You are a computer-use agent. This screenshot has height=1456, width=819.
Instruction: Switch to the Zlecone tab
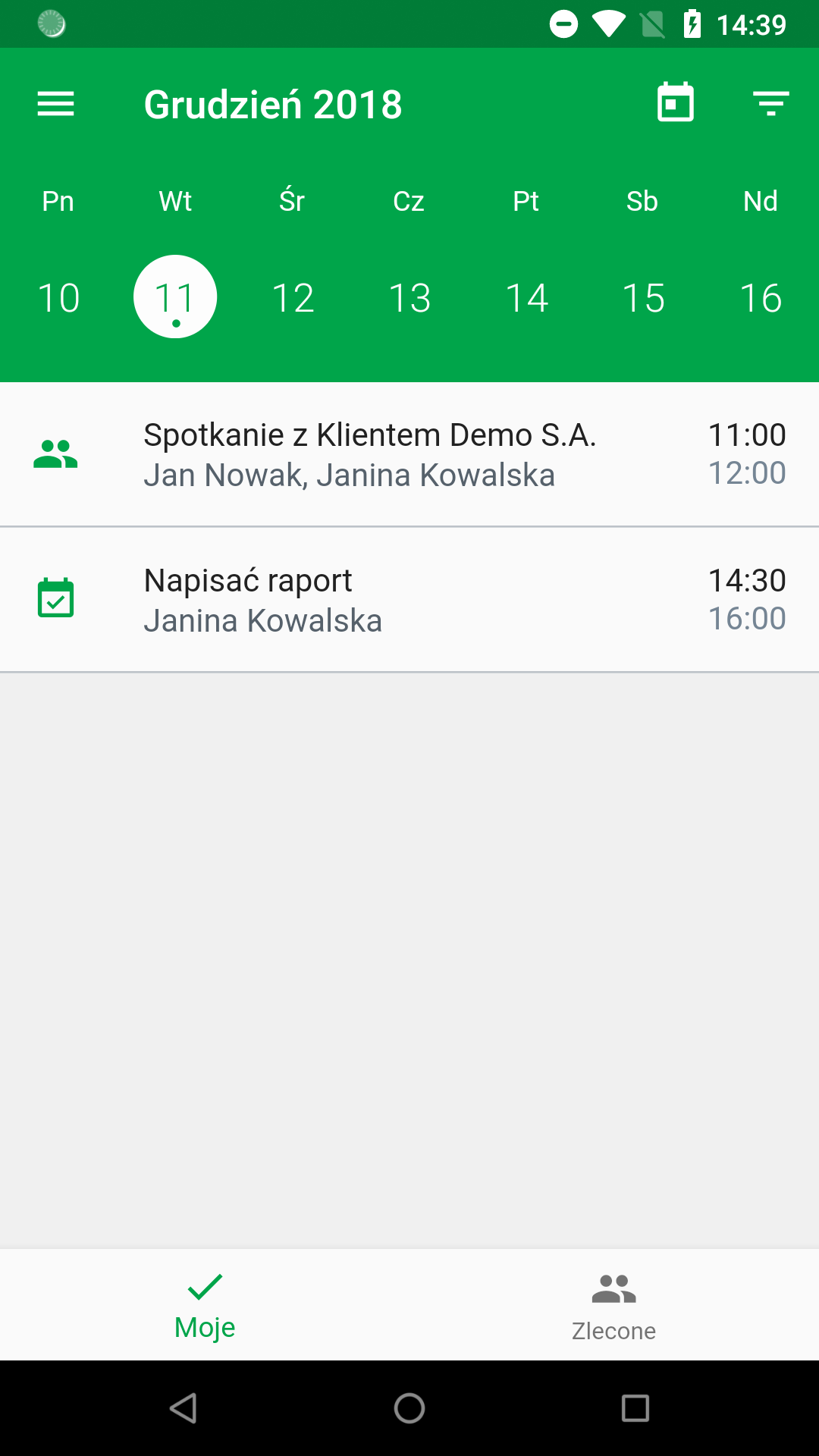(613, 1305)
